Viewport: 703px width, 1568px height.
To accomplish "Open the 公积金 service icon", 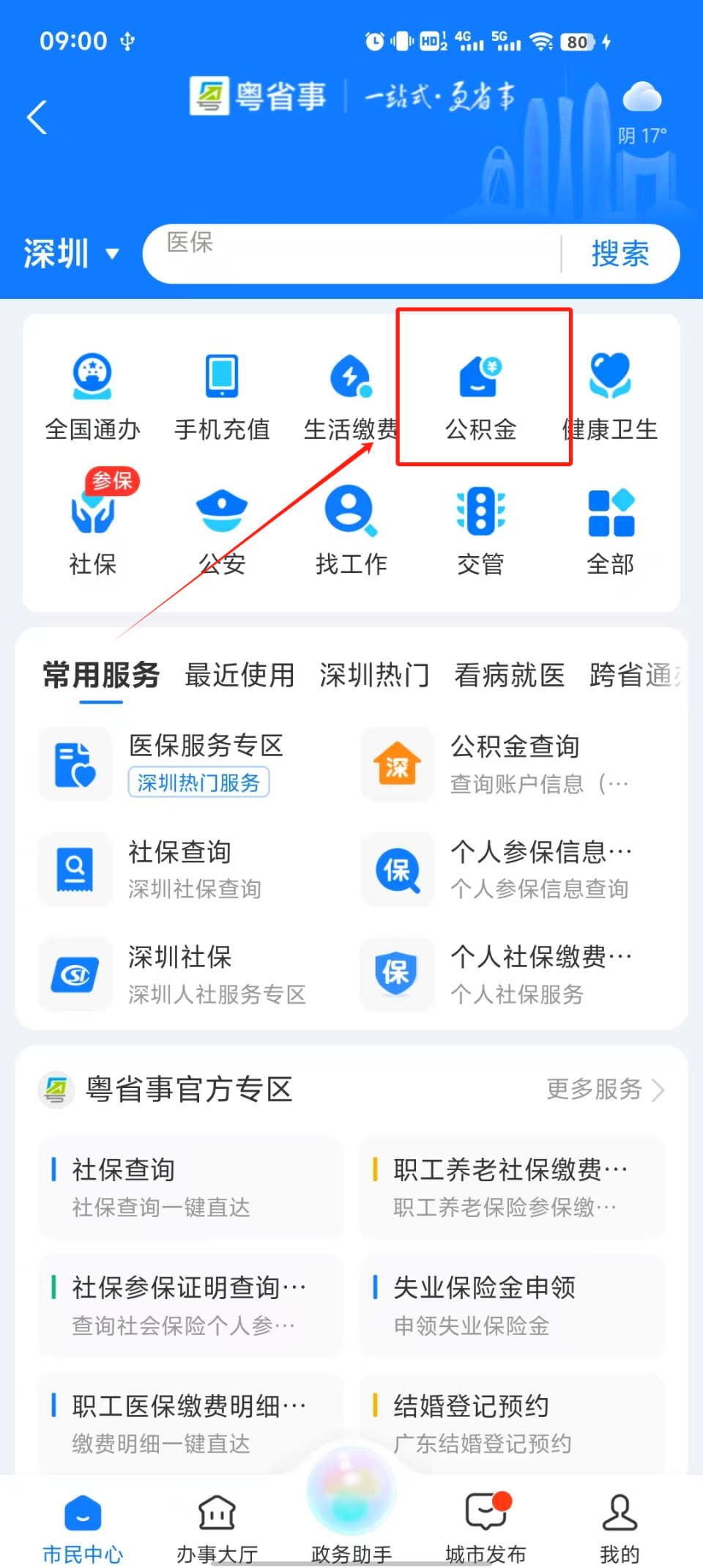I will click(481, 396).
